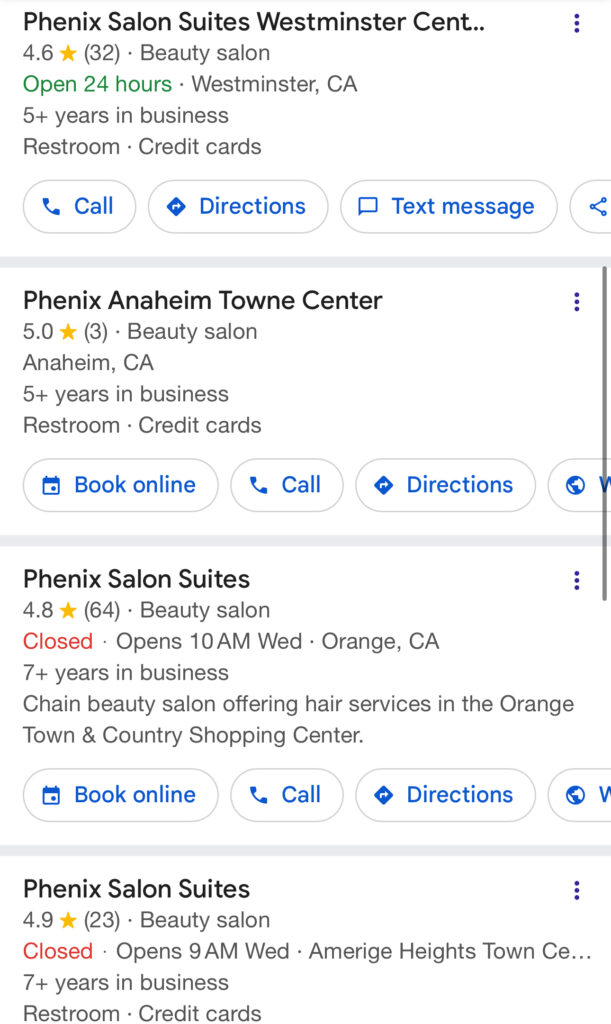Open overflow menu for Anaheim Towne Center
Image resolution: width=611 pixels, height=1024 pixels.
576,302
